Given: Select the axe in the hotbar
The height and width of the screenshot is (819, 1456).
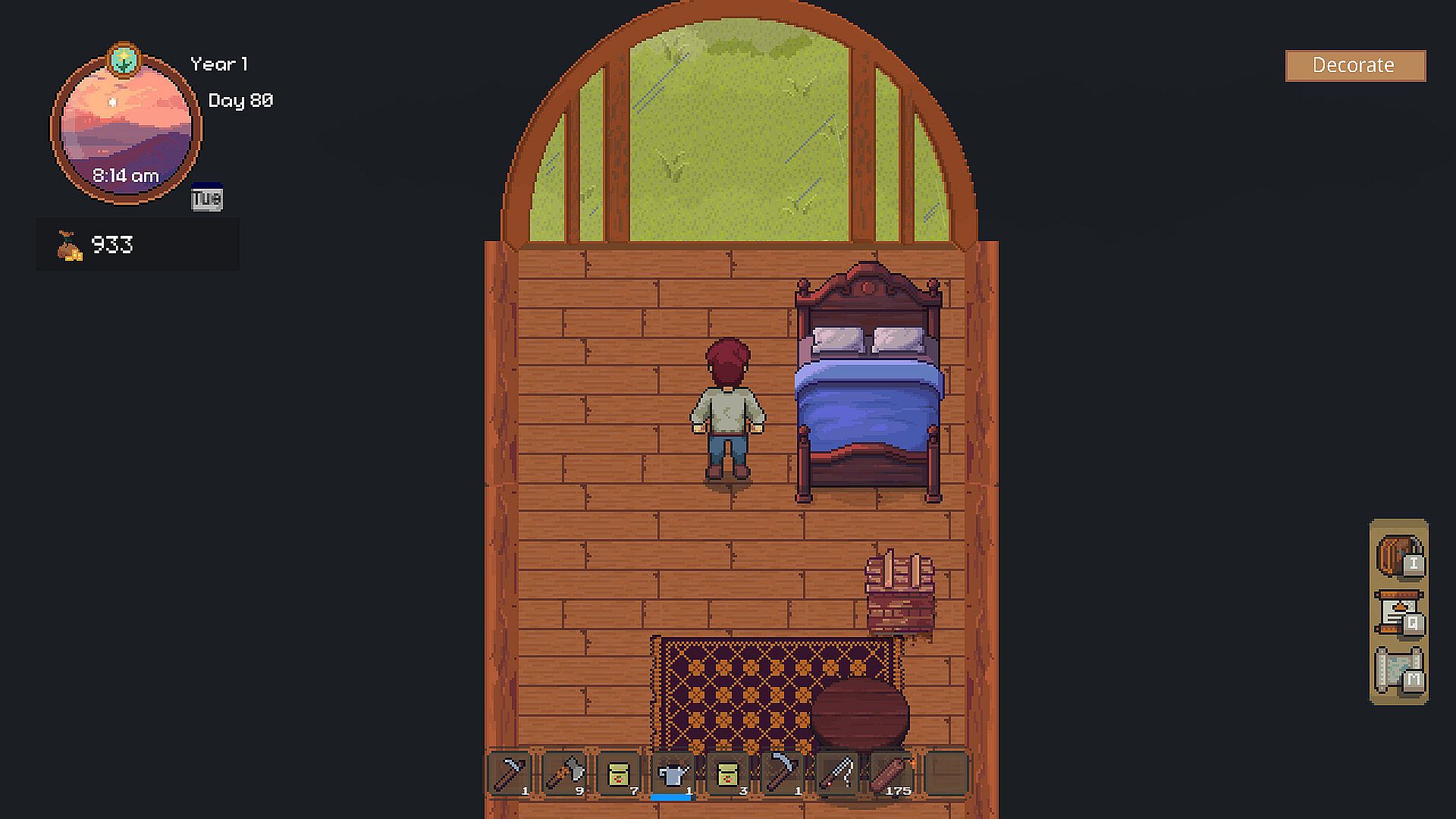Looking at the screenshot, I should (x=565, y=774).
